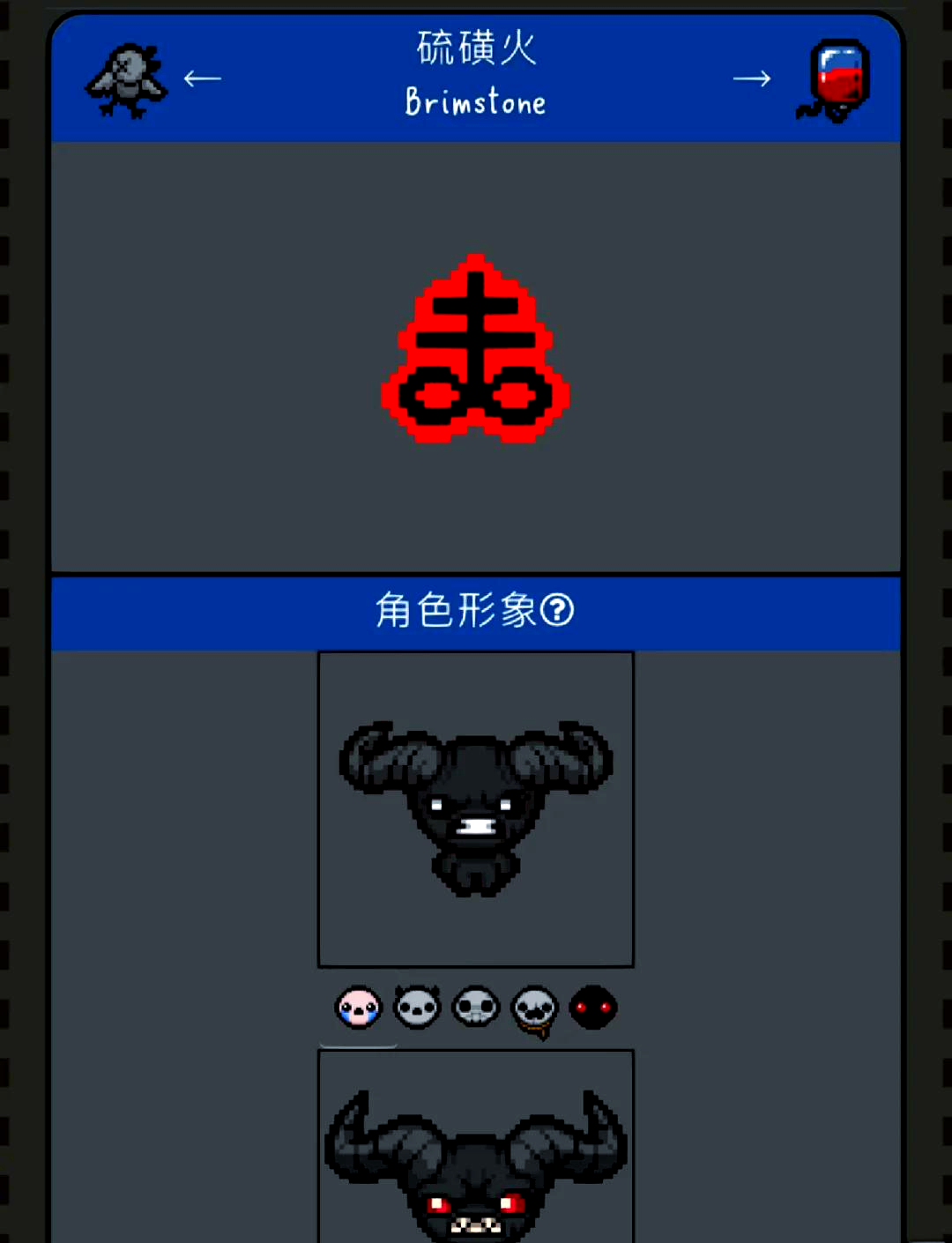Go to the next item with the right arrow
This screenshot has height=1243, width=952.
tap(751, 79)
